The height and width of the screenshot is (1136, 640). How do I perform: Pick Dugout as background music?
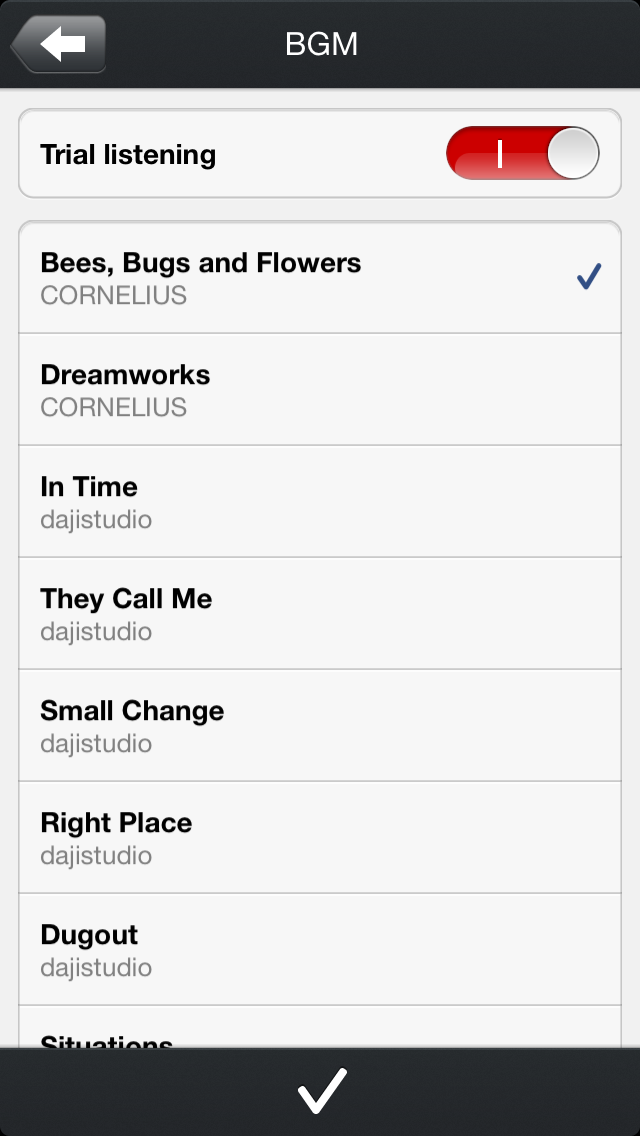point(320,949)
